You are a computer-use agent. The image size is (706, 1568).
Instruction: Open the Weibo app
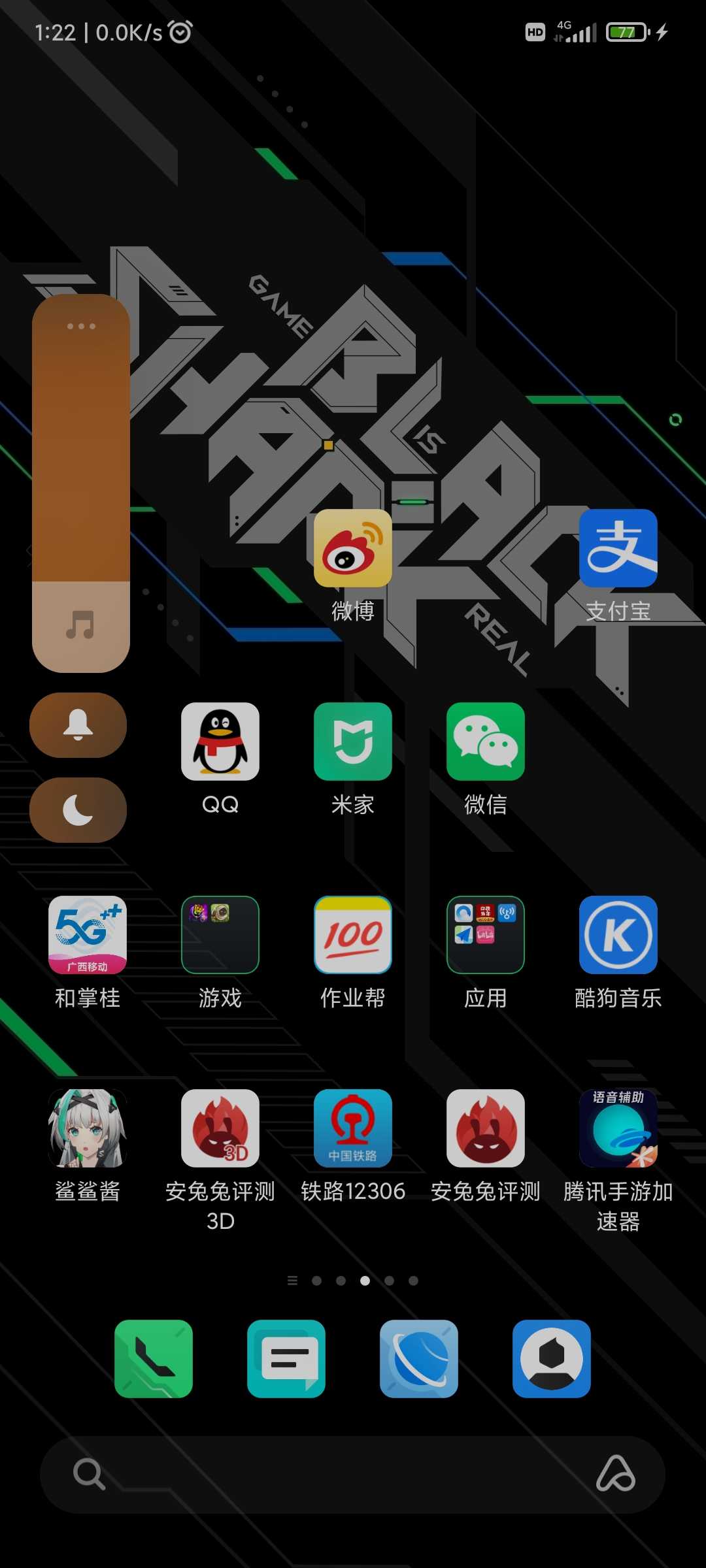(x=353, y=549)
